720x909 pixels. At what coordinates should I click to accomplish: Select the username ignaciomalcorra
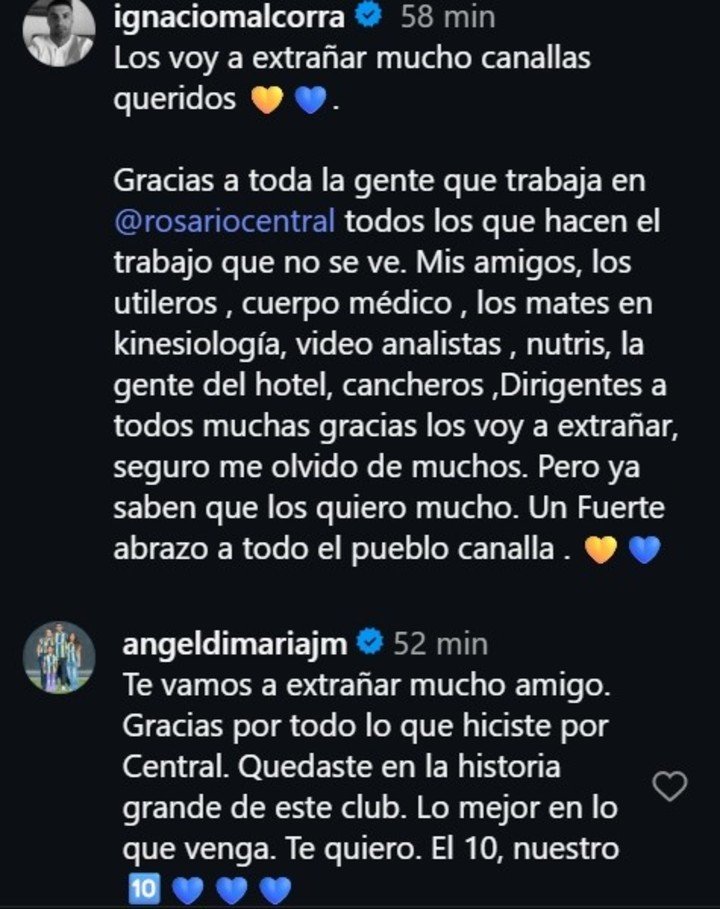click(230, 15)
